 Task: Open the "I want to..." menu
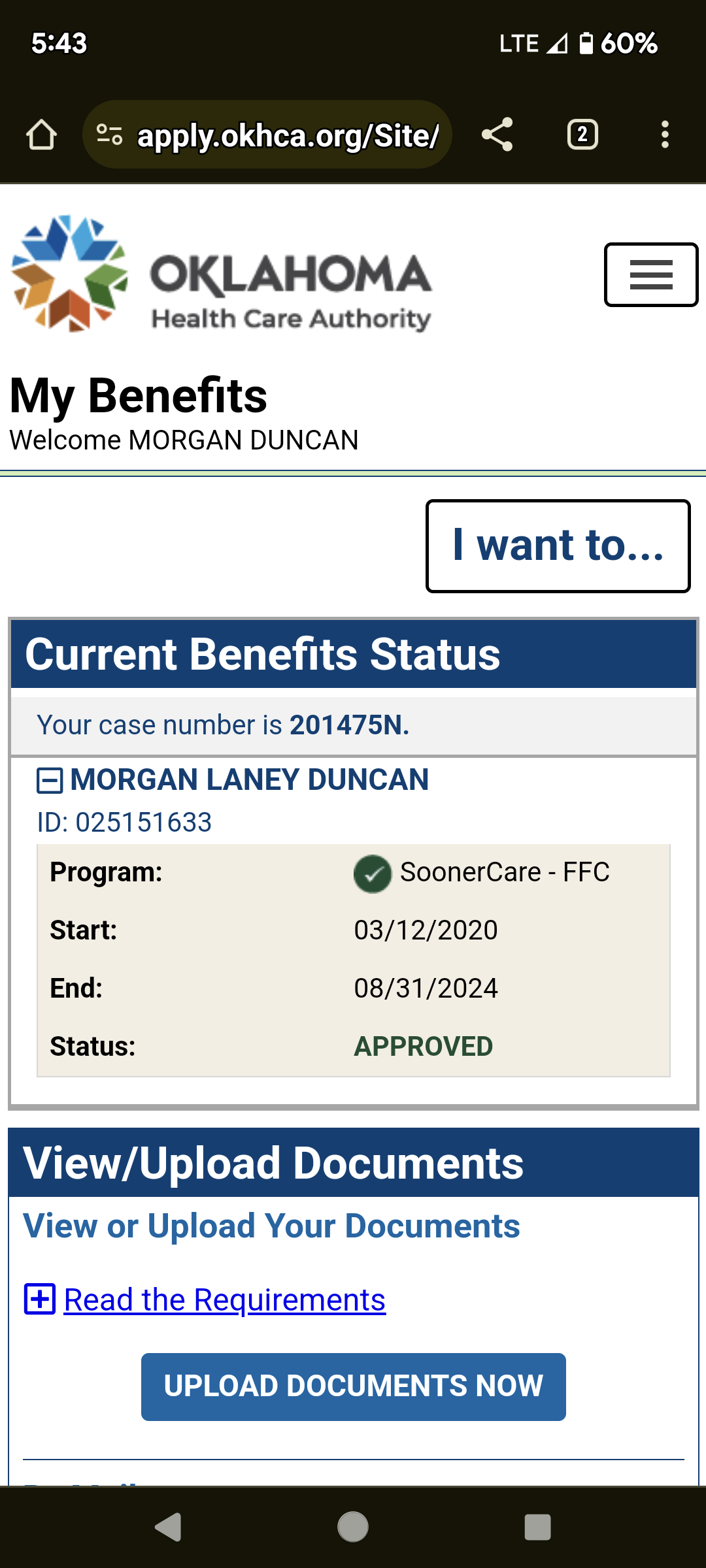click(558, 546)
